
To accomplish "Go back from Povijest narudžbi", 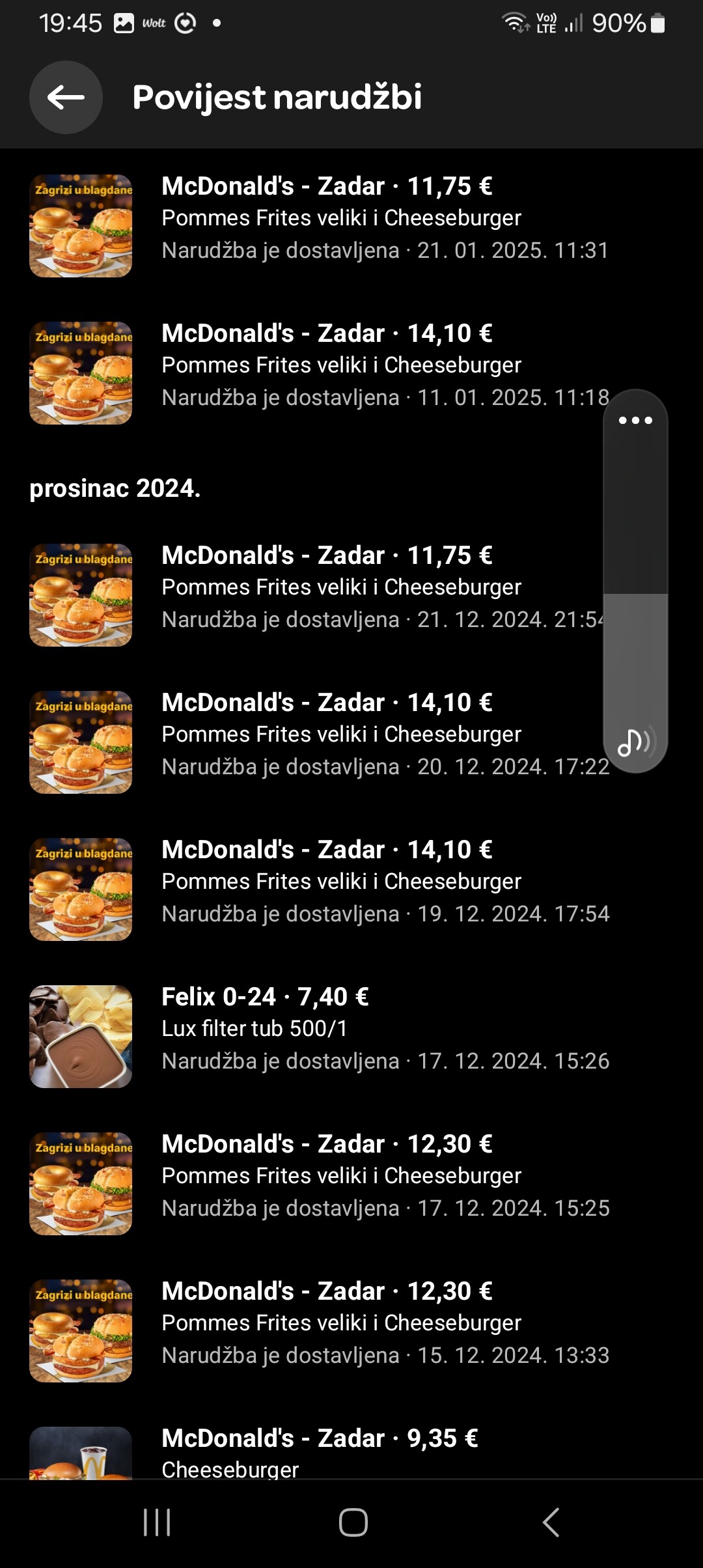I will click(66, 98).
